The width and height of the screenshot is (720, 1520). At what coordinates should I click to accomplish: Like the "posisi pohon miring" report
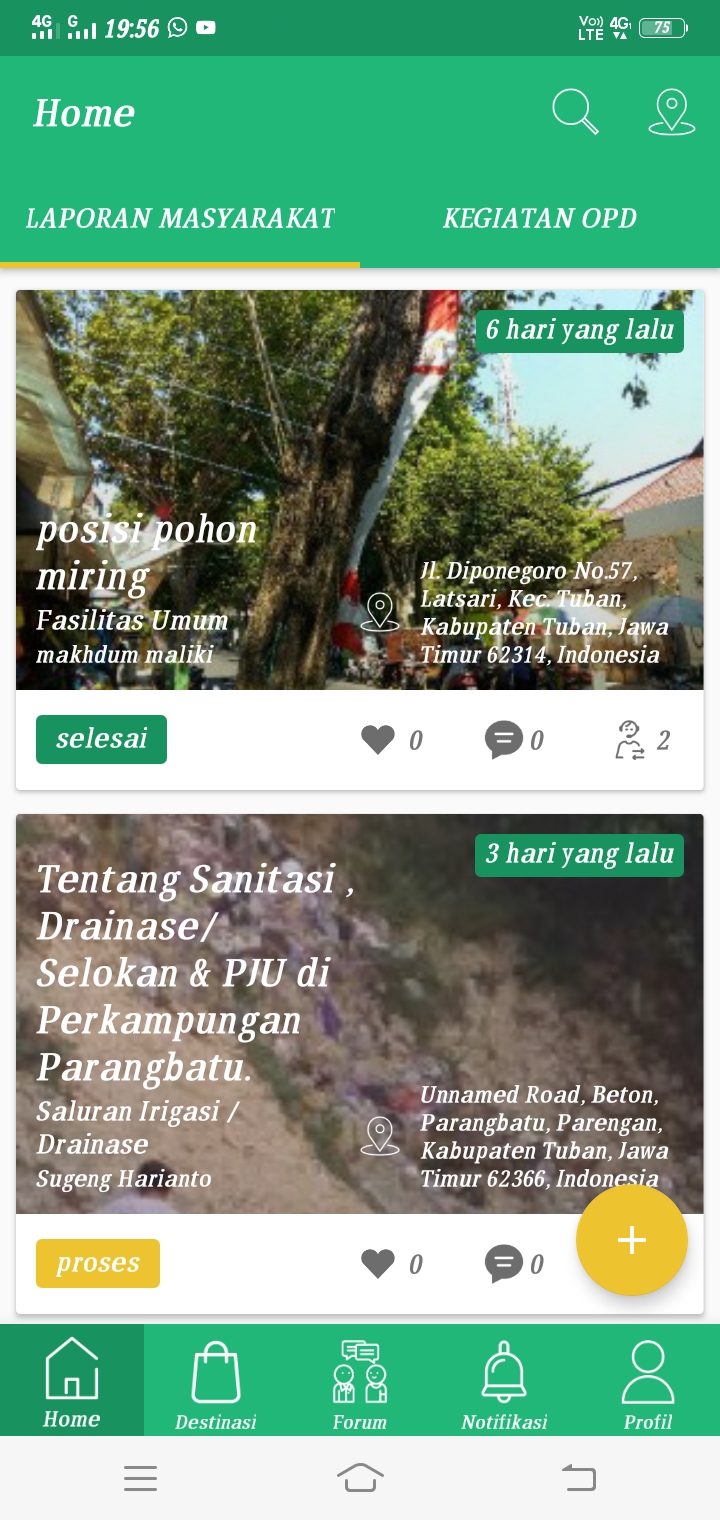[x=378, y=740]
